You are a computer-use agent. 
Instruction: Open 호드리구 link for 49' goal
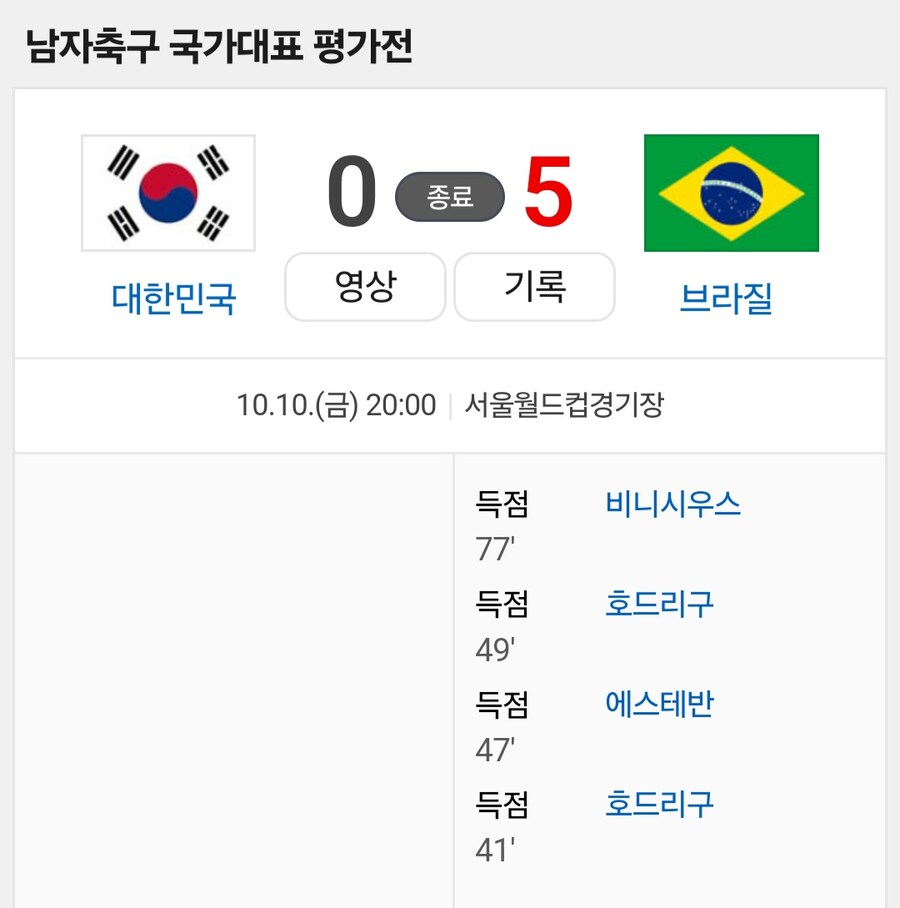(660, 604)
